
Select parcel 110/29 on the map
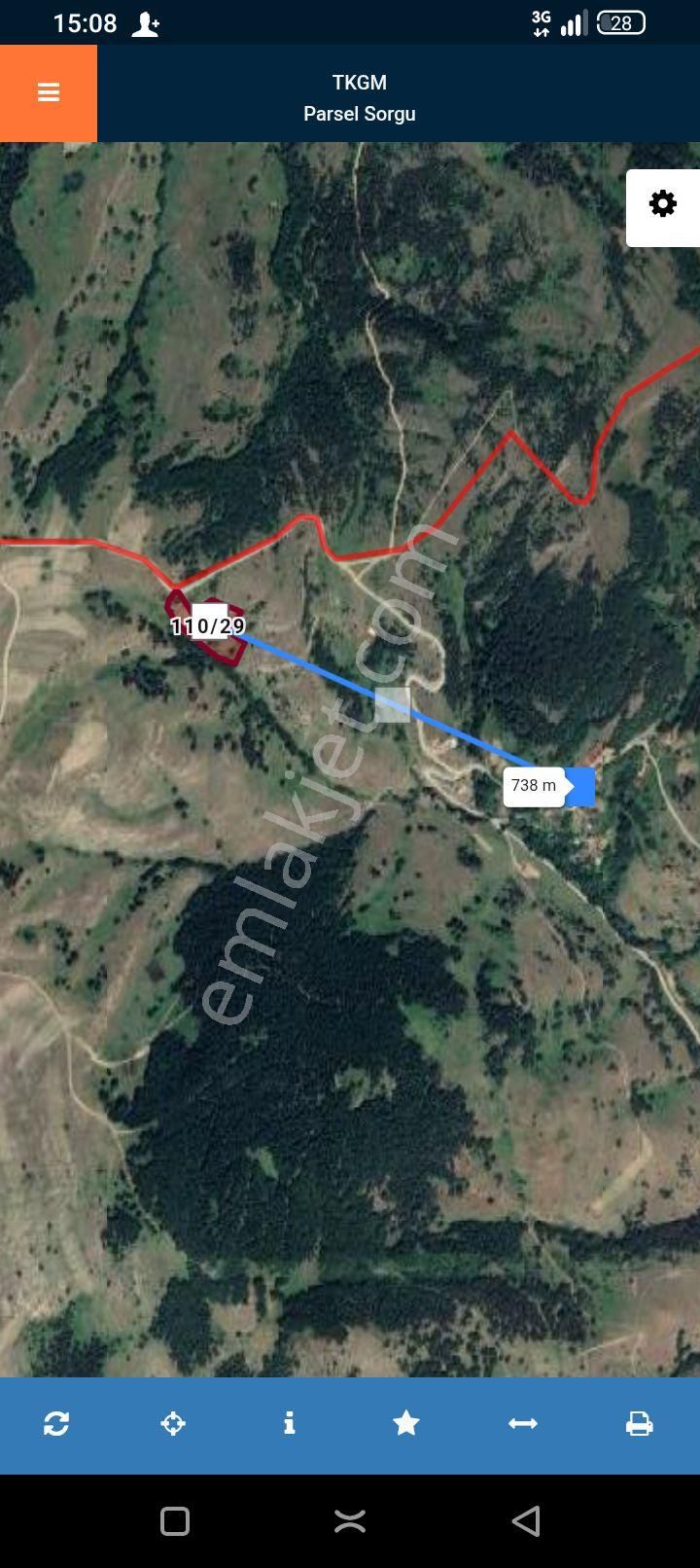[x=208, y=626]
